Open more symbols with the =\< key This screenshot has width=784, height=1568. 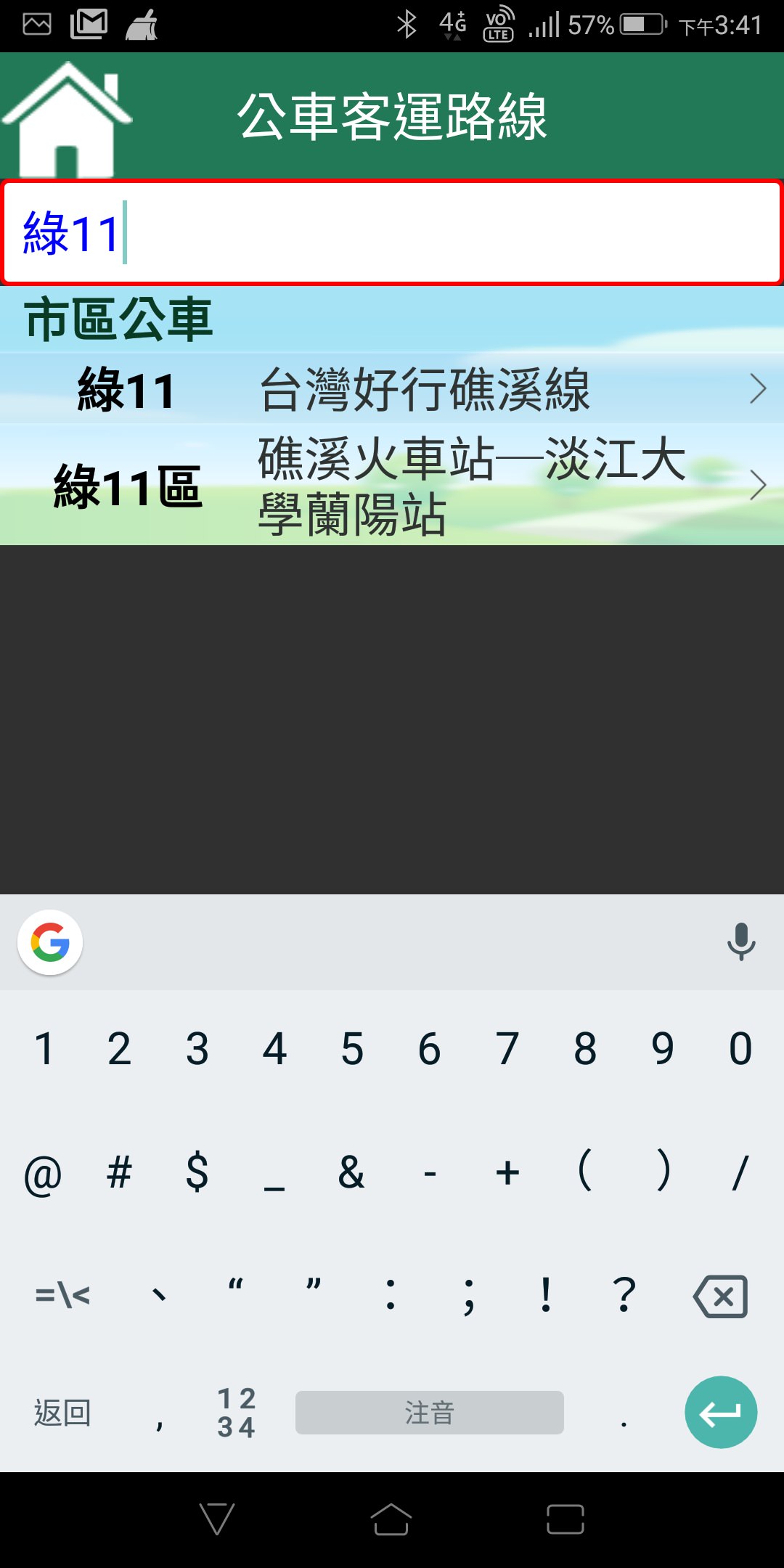[62, 1296]
